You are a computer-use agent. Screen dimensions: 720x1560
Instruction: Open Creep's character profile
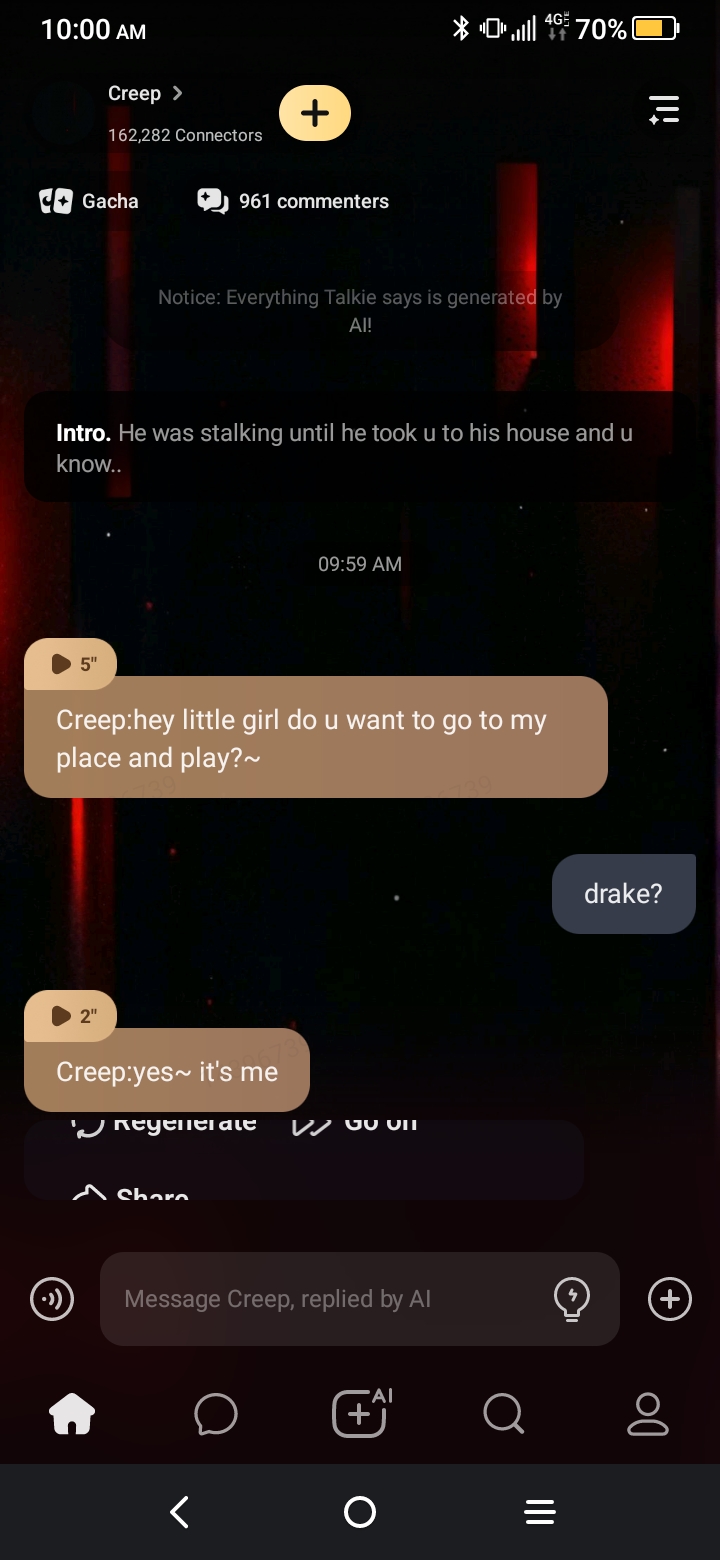(145, 94)
